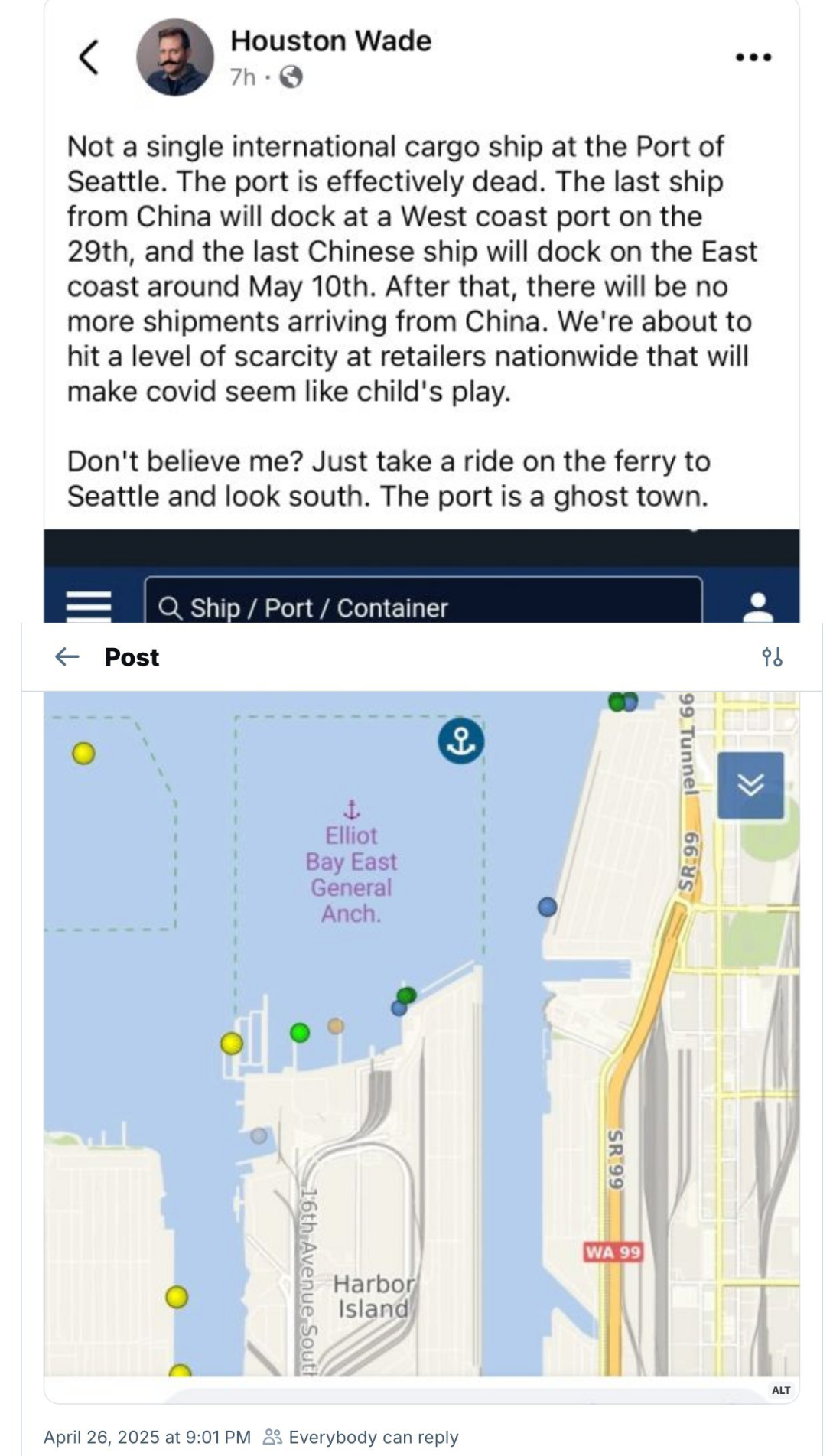Go back from the Post screen
Viewport: 833px width, 1456px height.
point(67,656)
